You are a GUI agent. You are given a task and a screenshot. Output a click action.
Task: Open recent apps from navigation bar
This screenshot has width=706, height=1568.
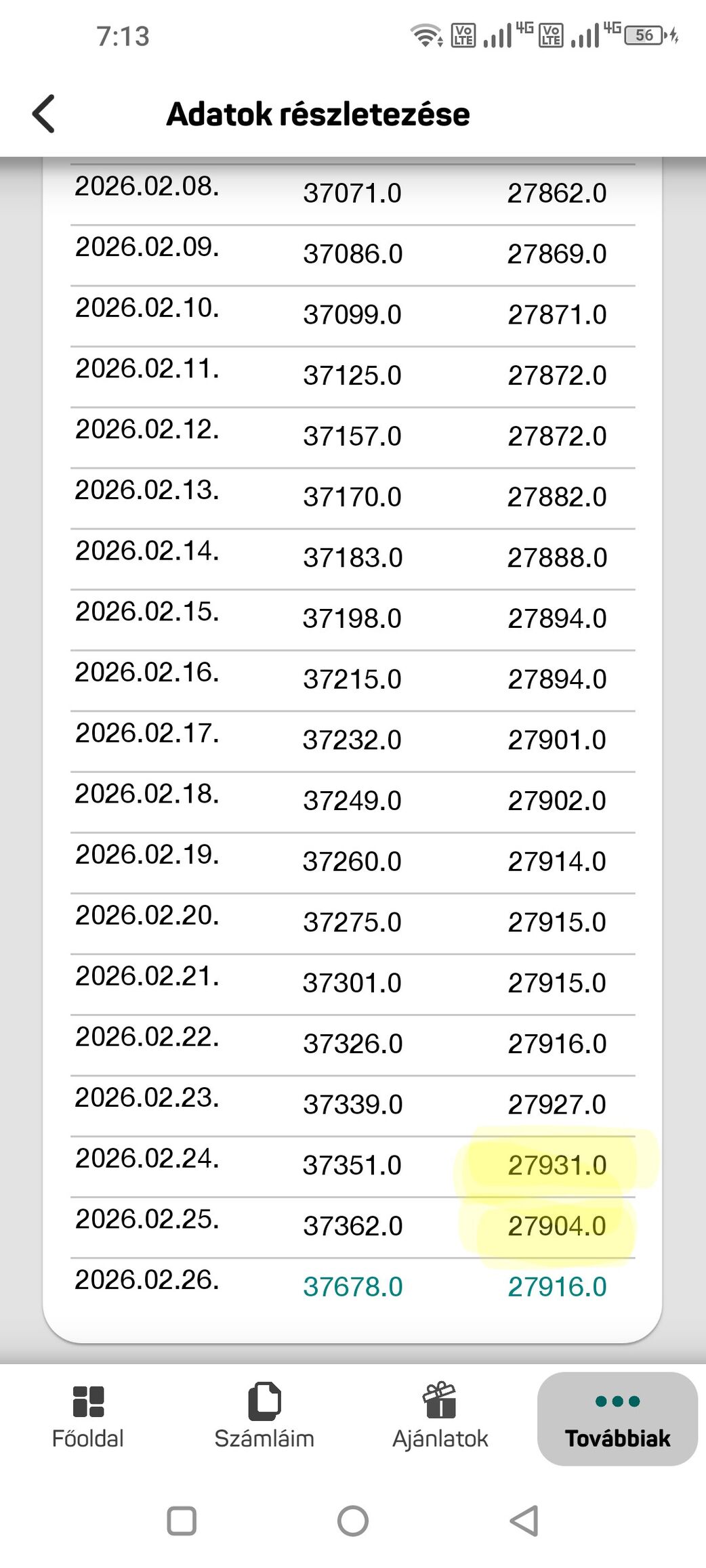click(182, 1521)
